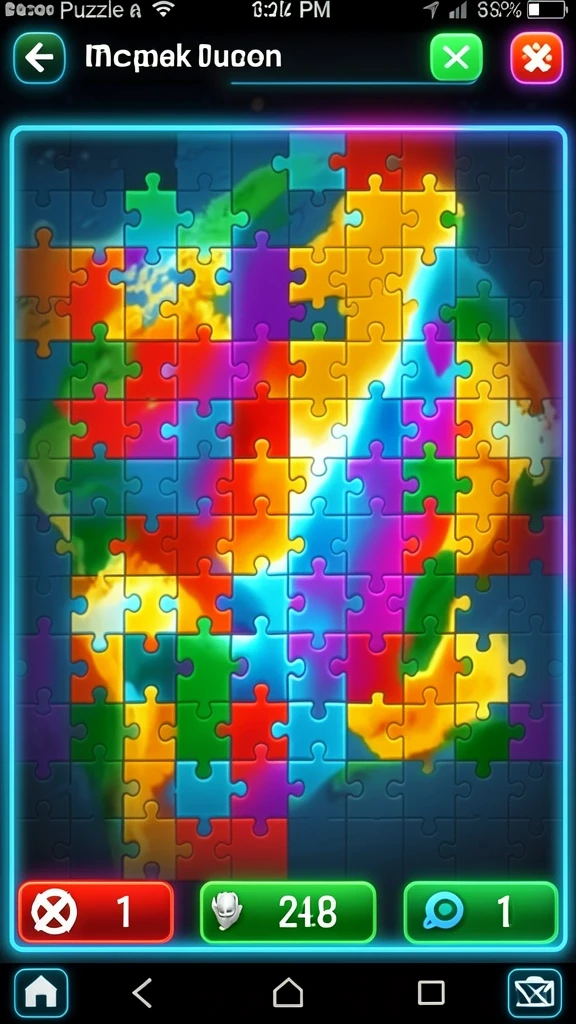Open the home icon at bottom left
The image size is (576, 1024).
pos(41,993)
